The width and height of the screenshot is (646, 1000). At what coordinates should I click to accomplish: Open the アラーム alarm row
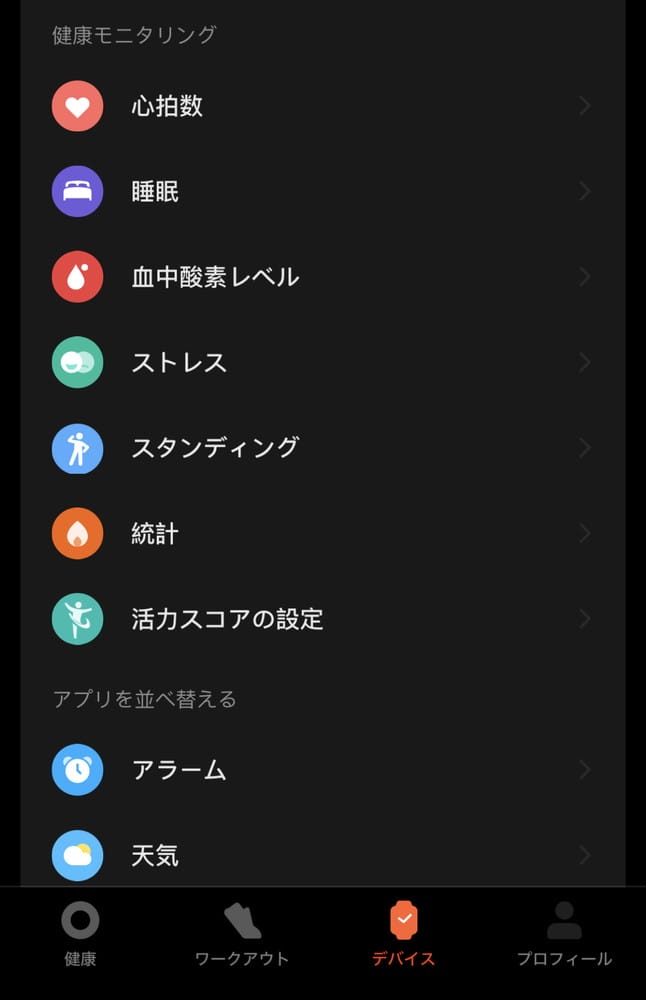pos(322,770)
